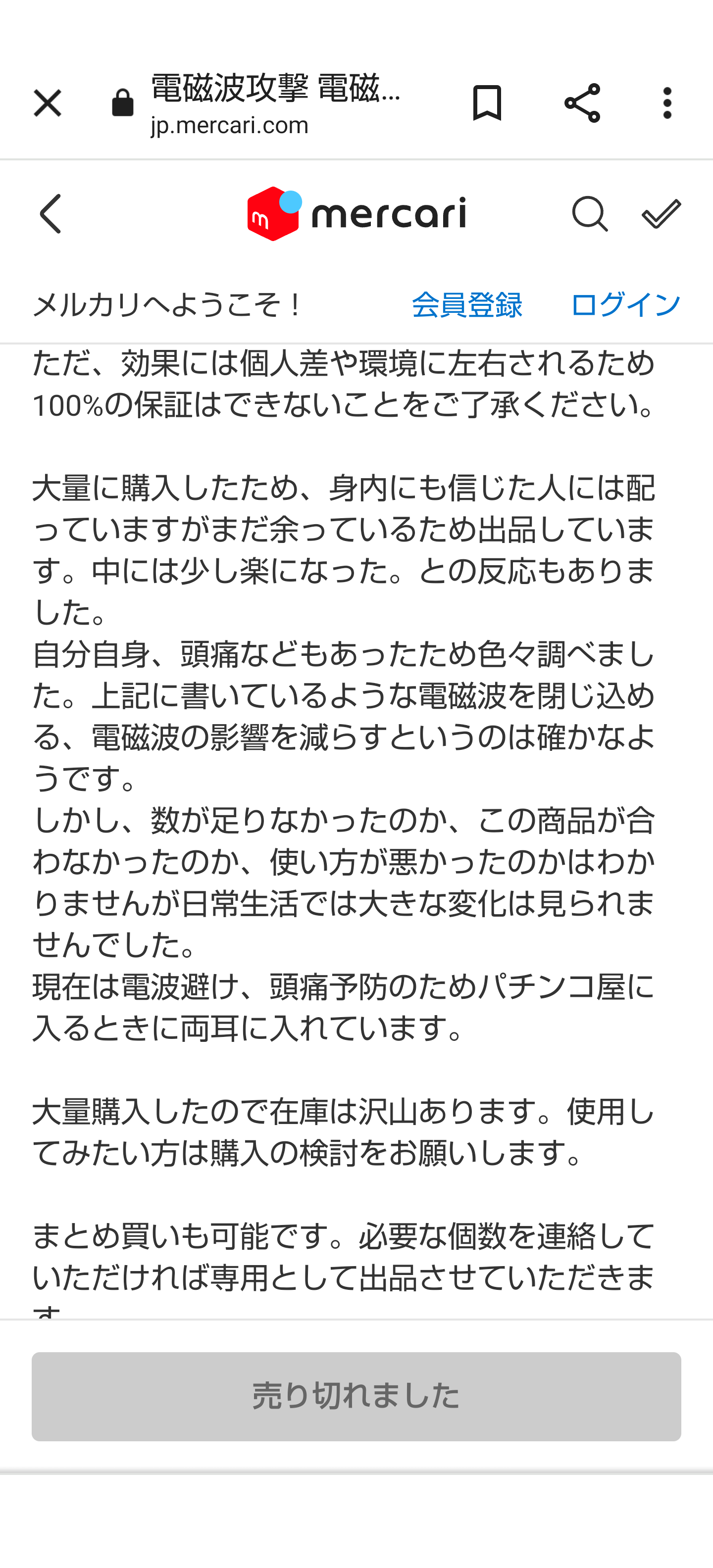The image size is (713, 1568).
Task: Share this page link
Action: (582, 103)
